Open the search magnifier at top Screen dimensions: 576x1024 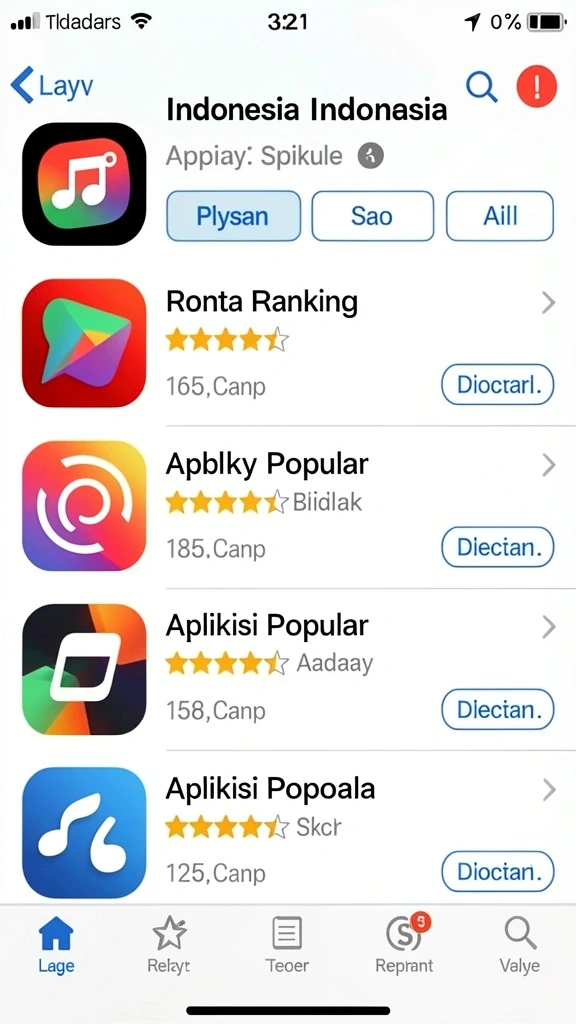(481, 86)
